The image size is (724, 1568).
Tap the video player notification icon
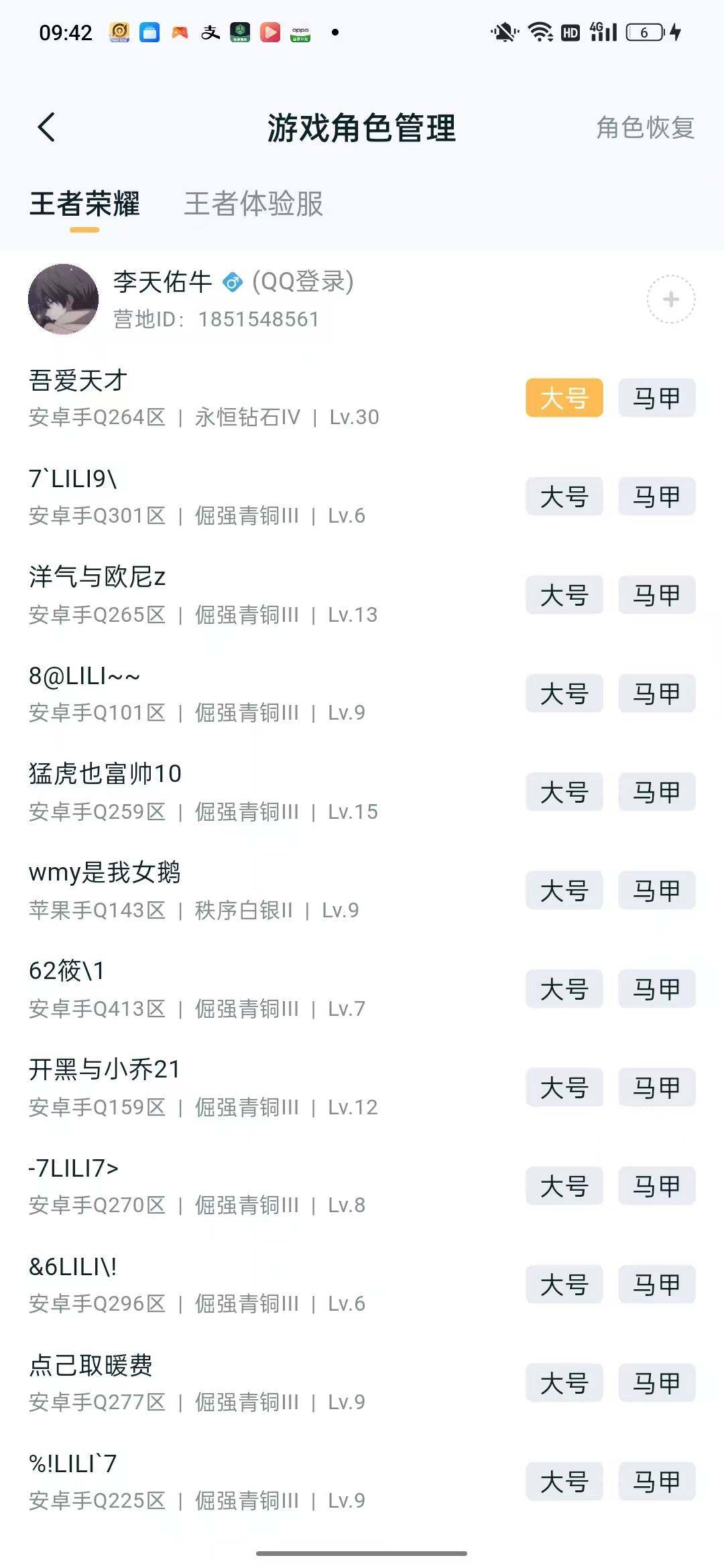[269, 31]
